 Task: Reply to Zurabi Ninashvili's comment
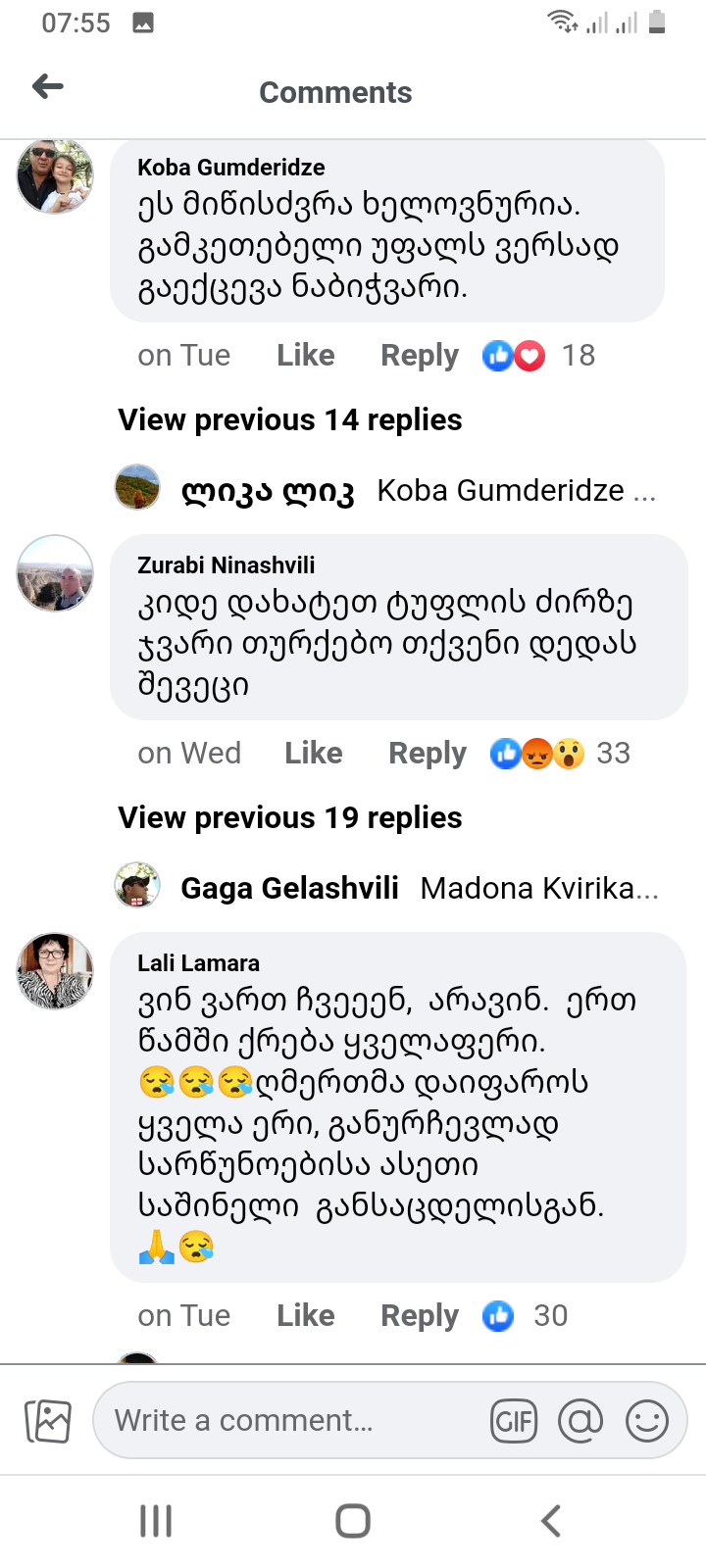click(x=427, y=754)
